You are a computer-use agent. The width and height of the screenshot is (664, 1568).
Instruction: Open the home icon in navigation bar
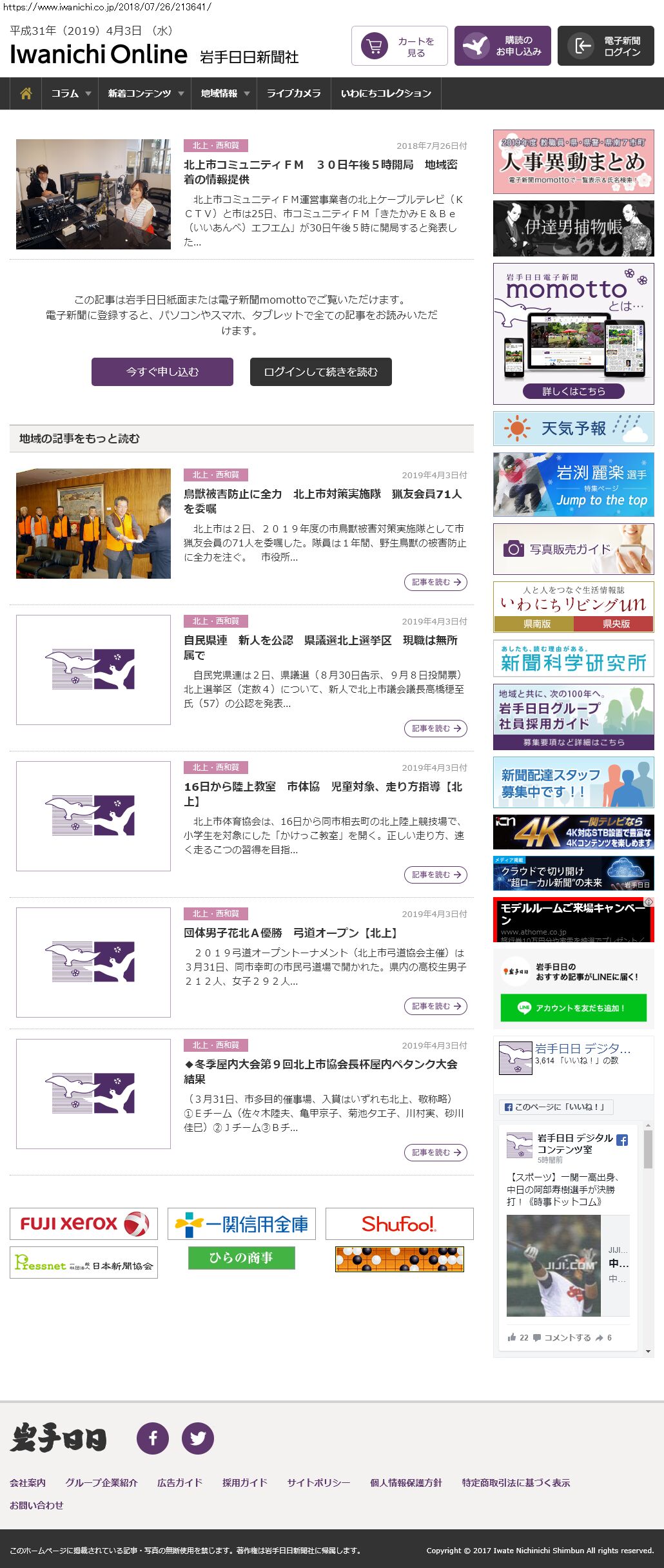26,93
